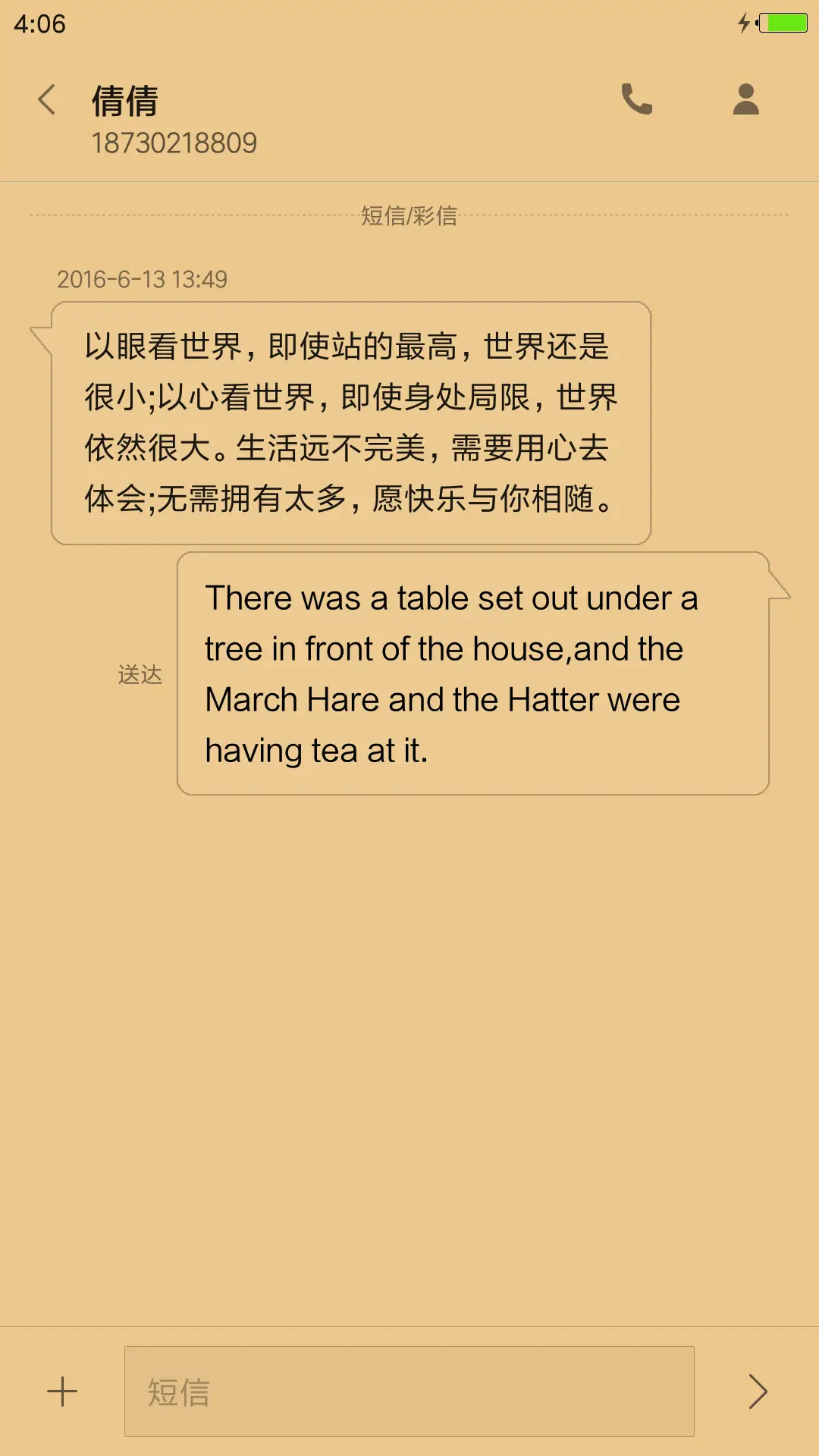The image size is (819, 1456).
Task: Tap the phone call icon to dial 倩倩
Action: click(x=635, y=99)
